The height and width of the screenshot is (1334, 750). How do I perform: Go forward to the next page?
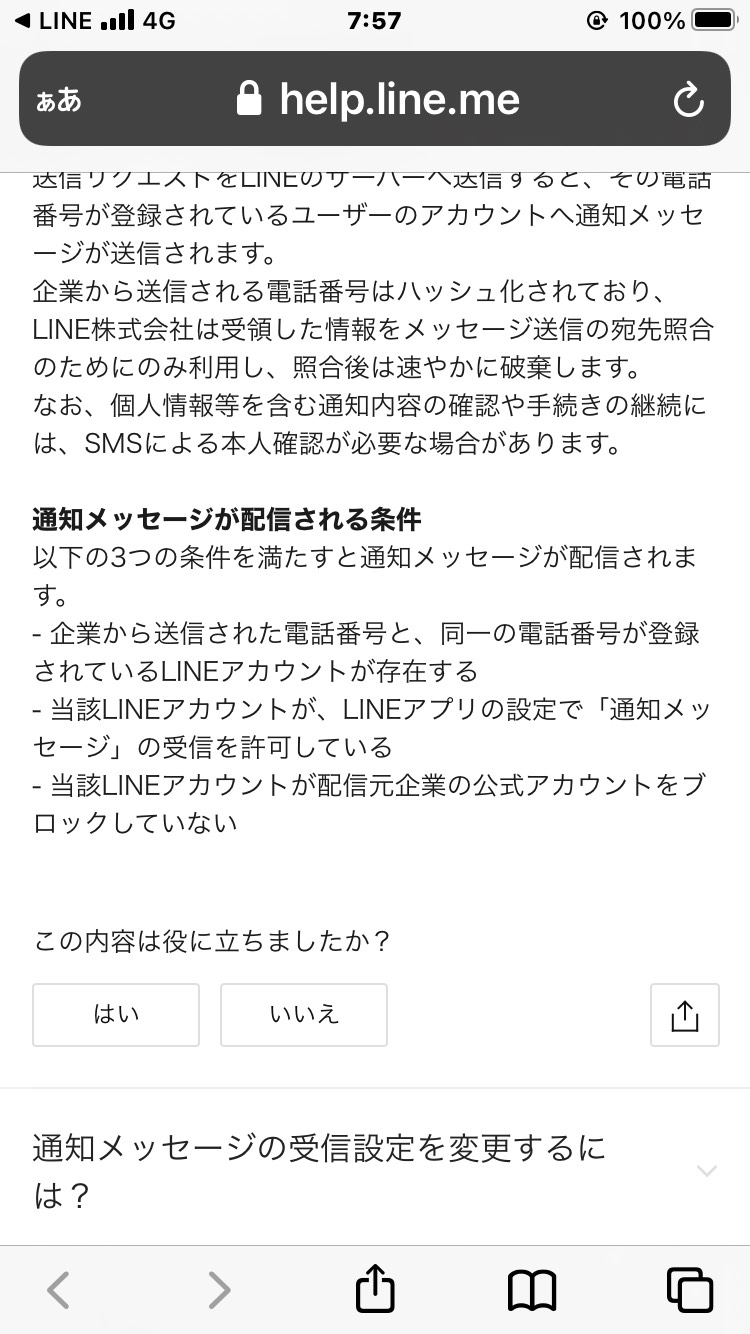click(x=218, y=1290)
